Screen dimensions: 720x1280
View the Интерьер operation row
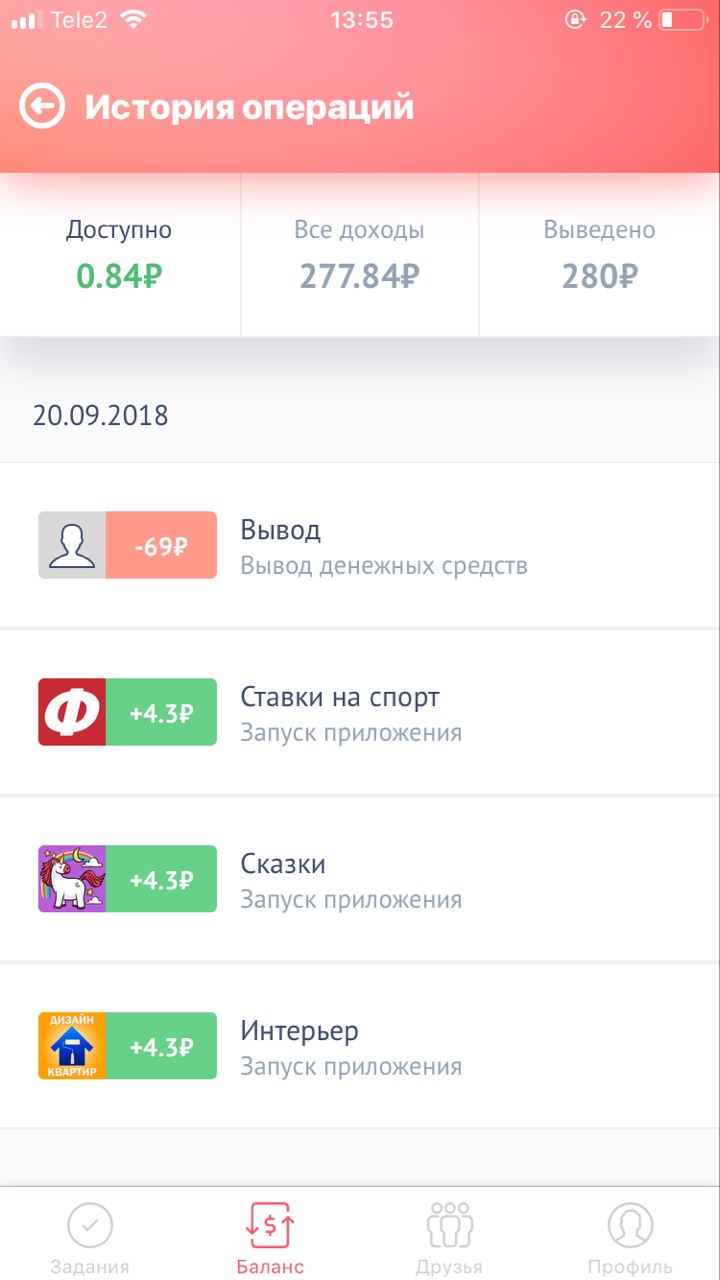[x=360, y=1047]
